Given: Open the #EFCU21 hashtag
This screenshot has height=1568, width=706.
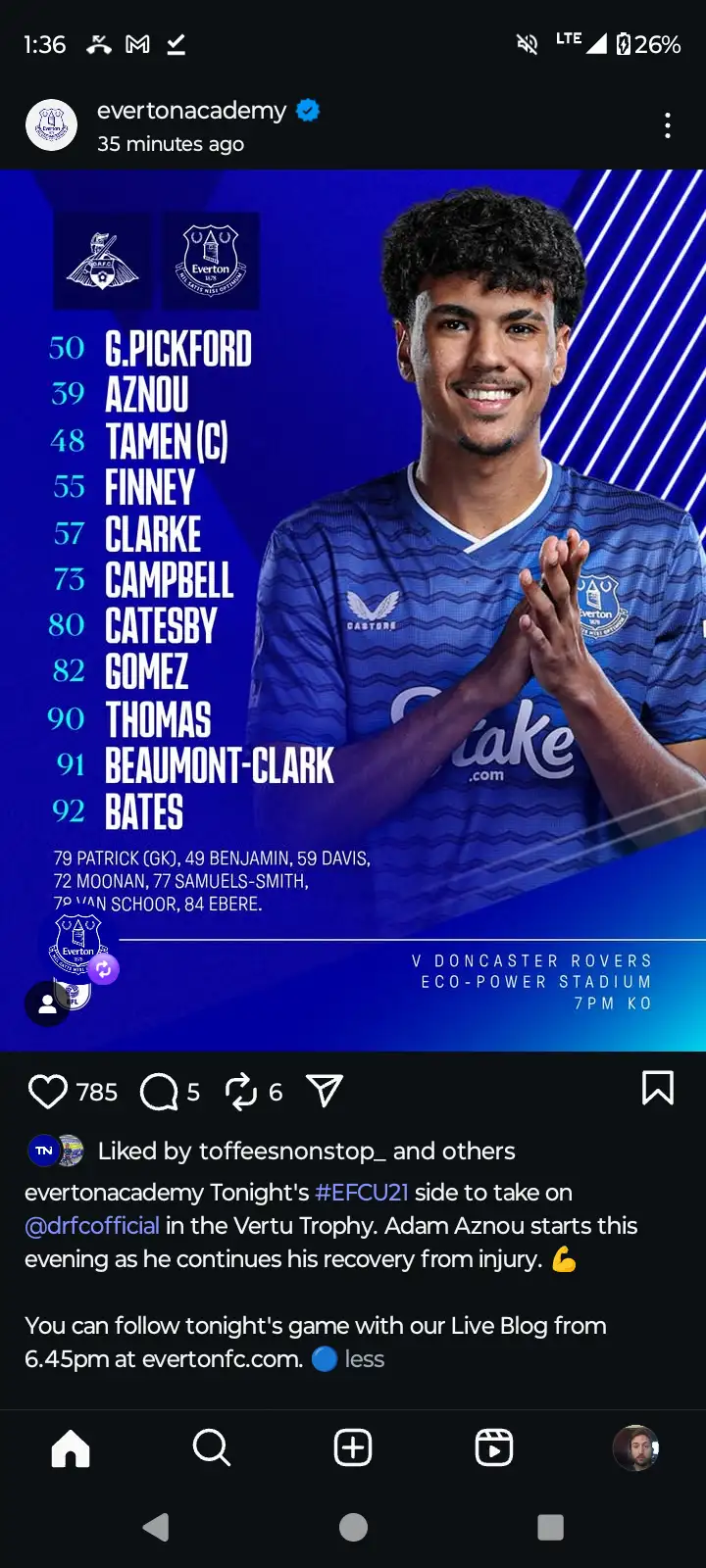Looking at the screenshot, I should tap(361, 1193).
